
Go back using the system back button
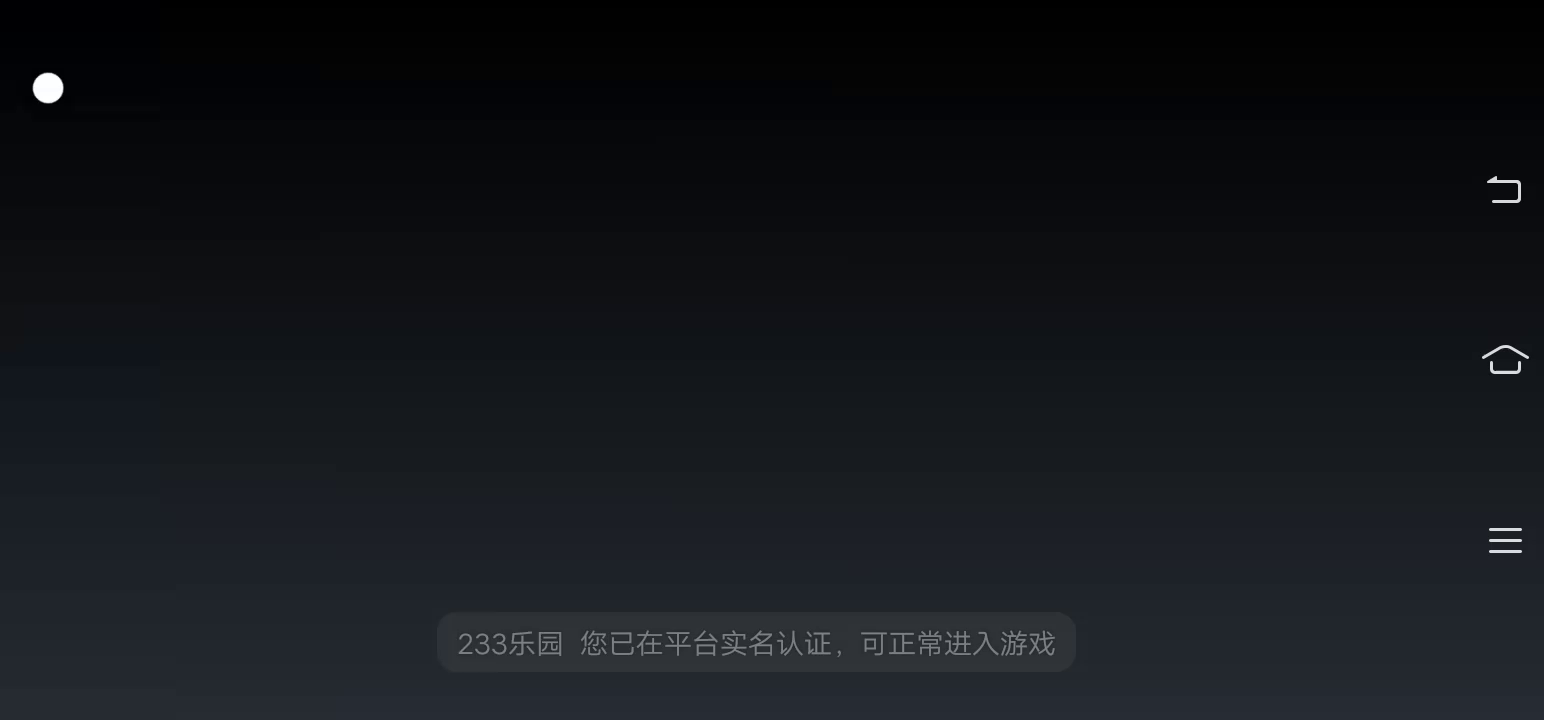pyautogui.click(x=1504, y=189)
